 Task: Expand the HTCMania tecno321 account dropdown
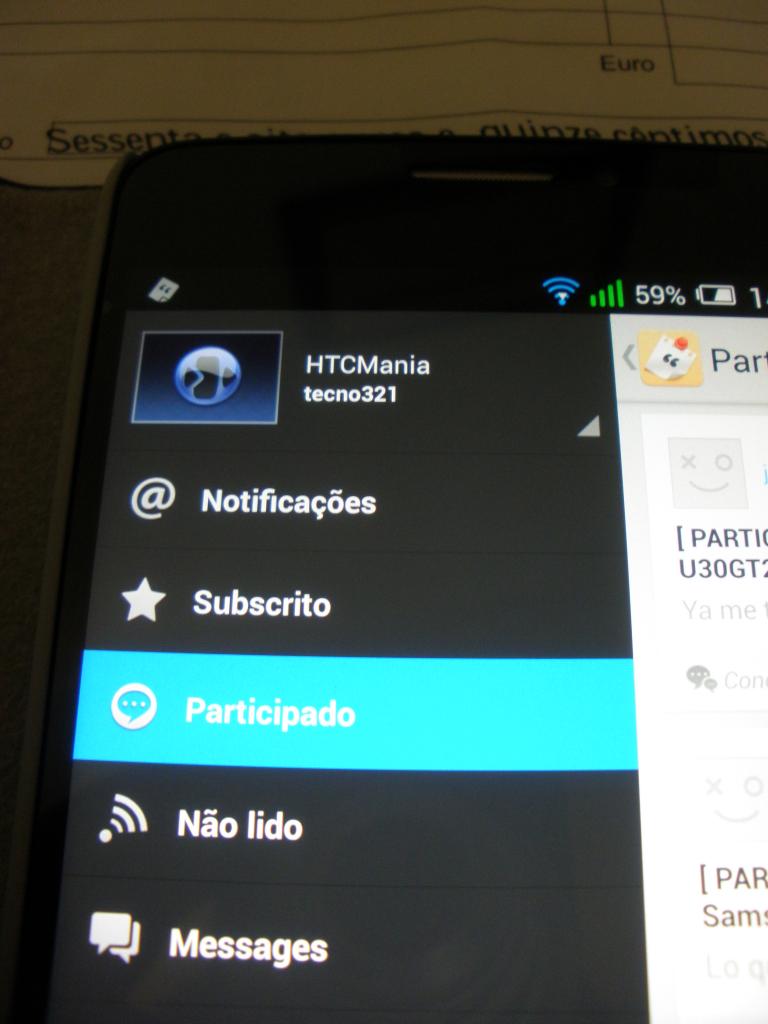click(588, 427)
